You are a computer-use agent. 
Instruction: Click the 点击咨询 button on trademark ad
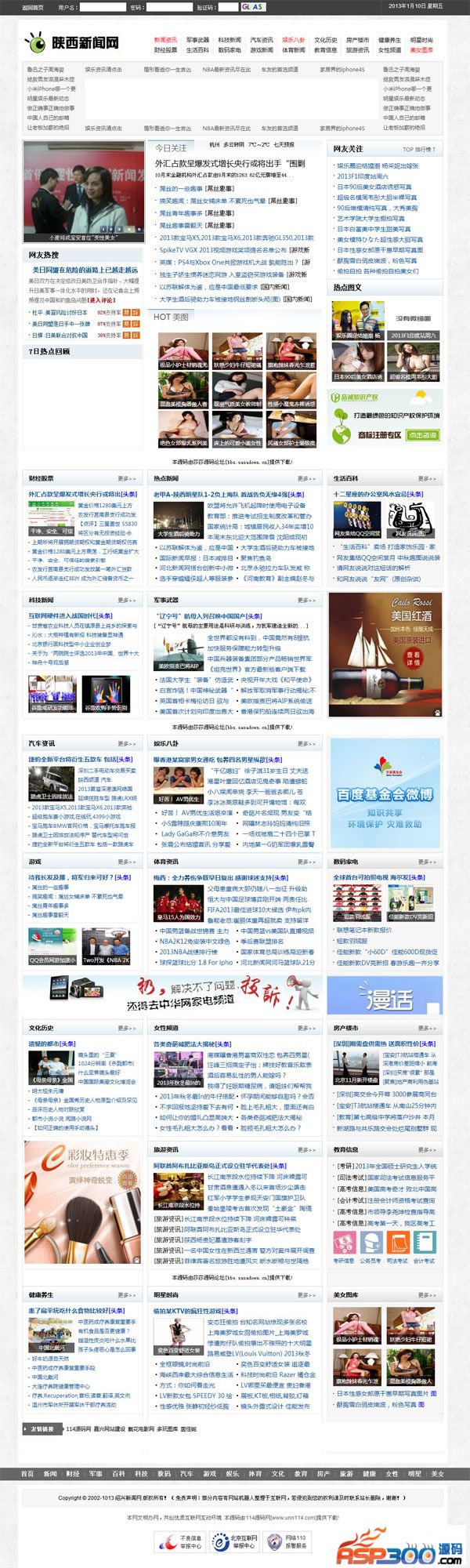tap(421, 435)
